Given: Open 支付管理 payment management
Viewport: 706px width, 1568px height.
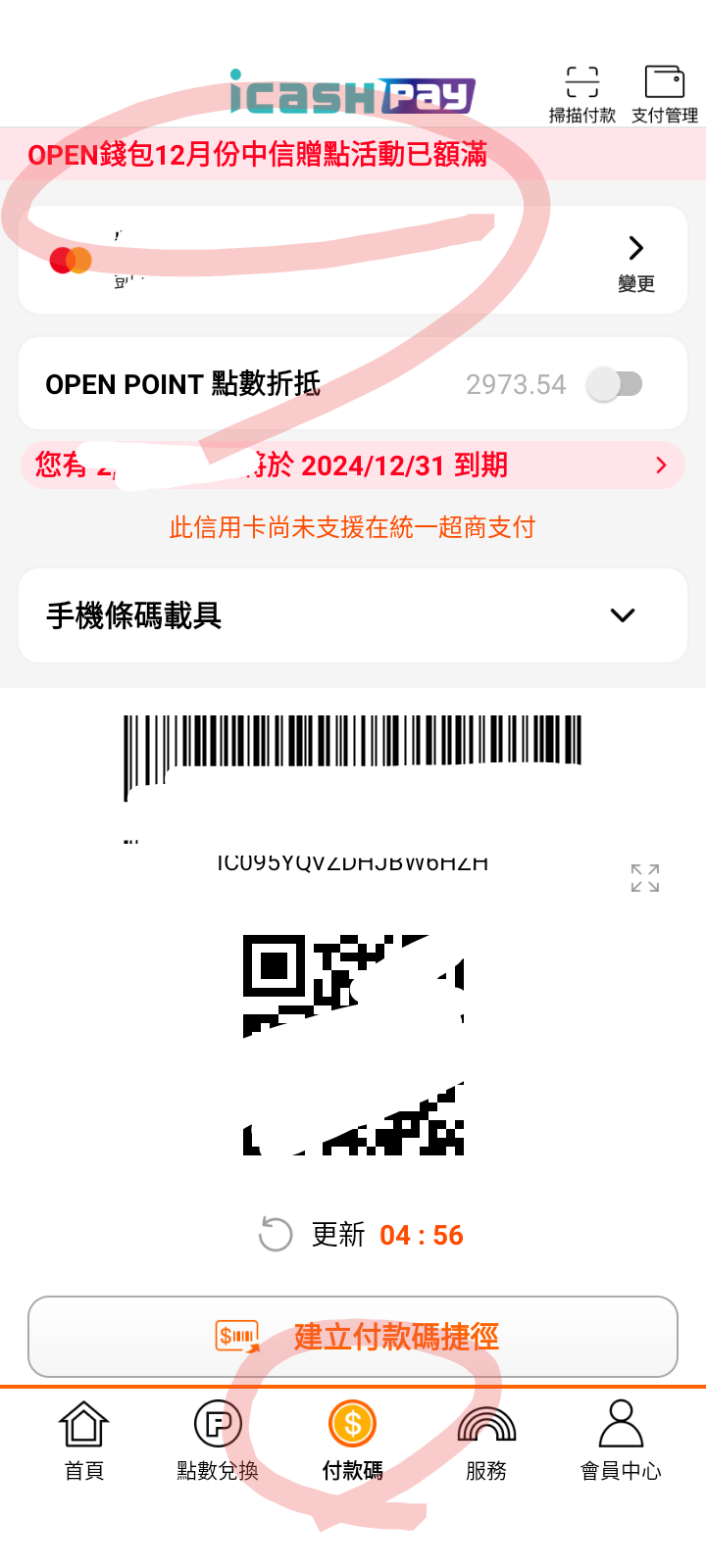Looking at the screenshot, I should 664,94.
